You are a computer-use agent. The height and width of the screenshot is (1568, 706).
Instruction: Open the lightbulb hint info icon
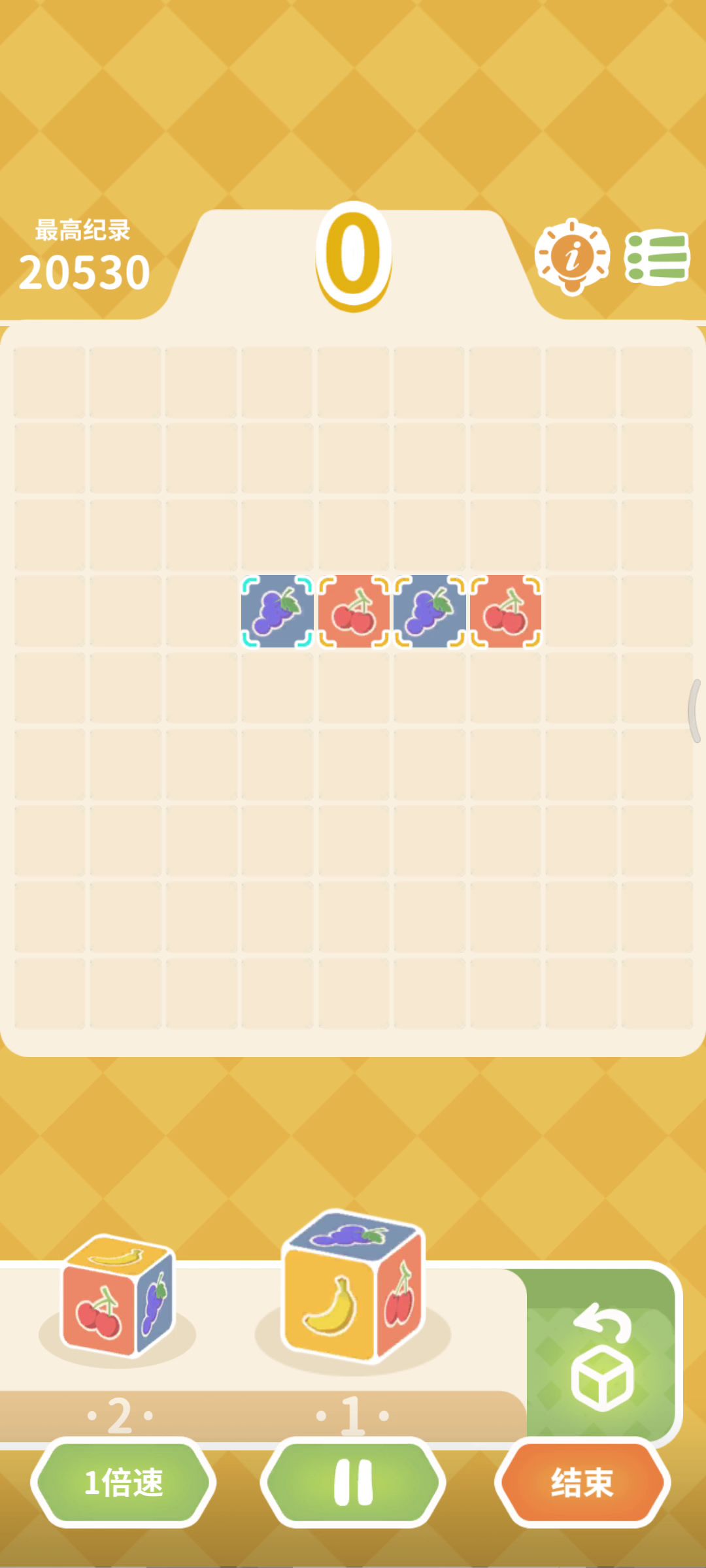(x=572, y=257)
